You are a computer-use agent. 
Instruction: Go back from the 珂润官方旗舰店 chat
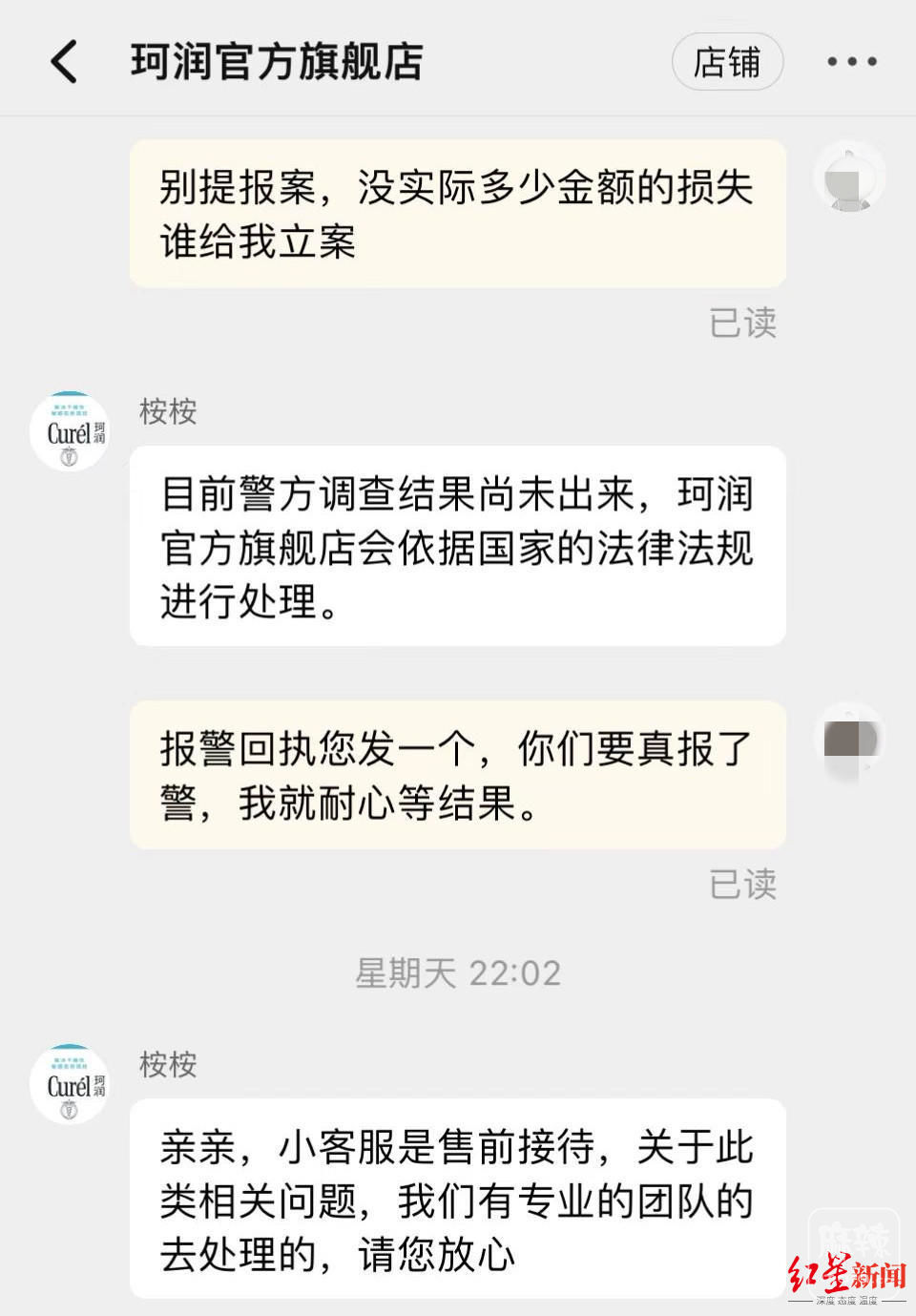click(64, 62)
